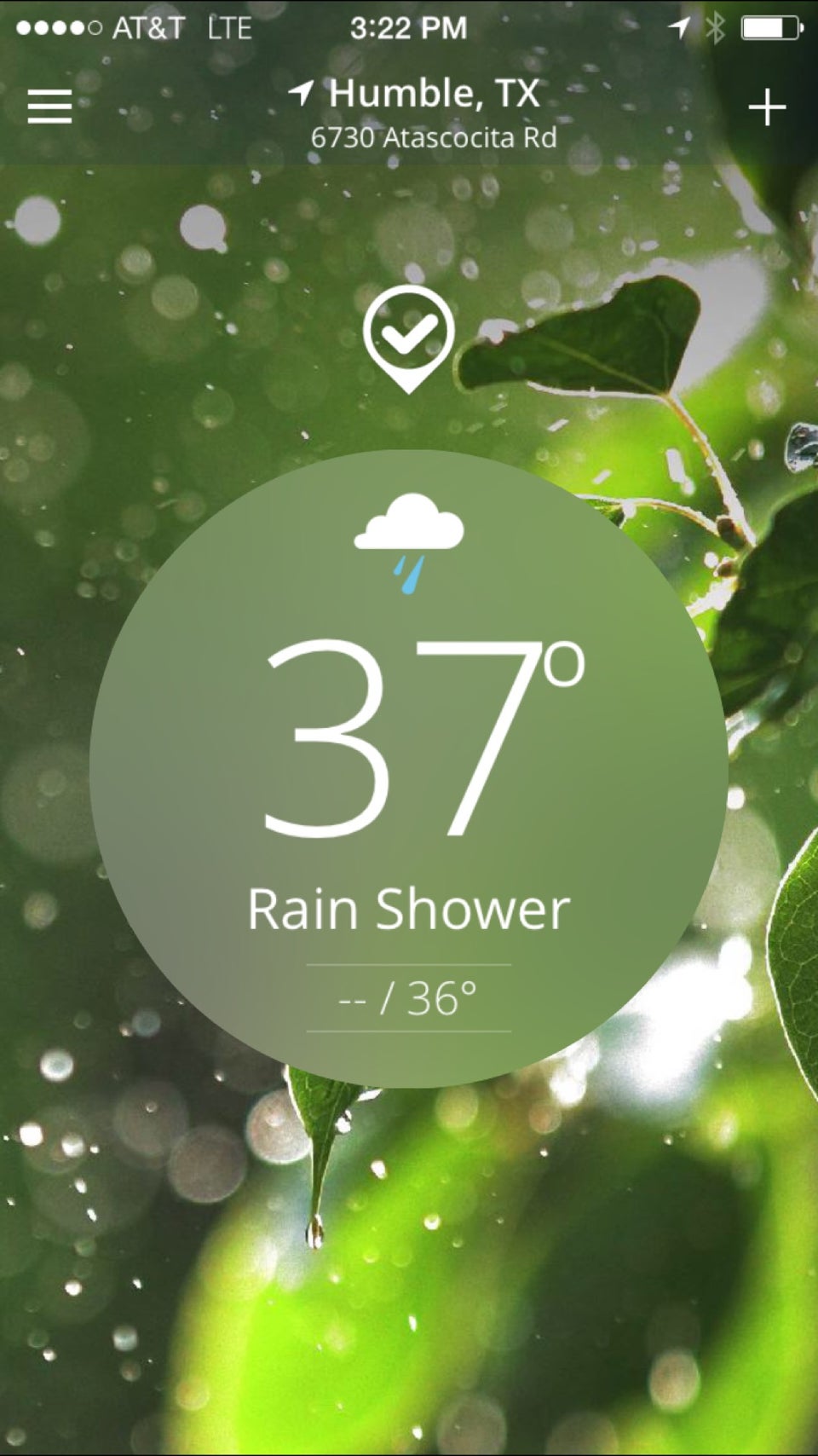818x1456 pixels.
Task: Add a new location with plus icon
Action: 766,108
